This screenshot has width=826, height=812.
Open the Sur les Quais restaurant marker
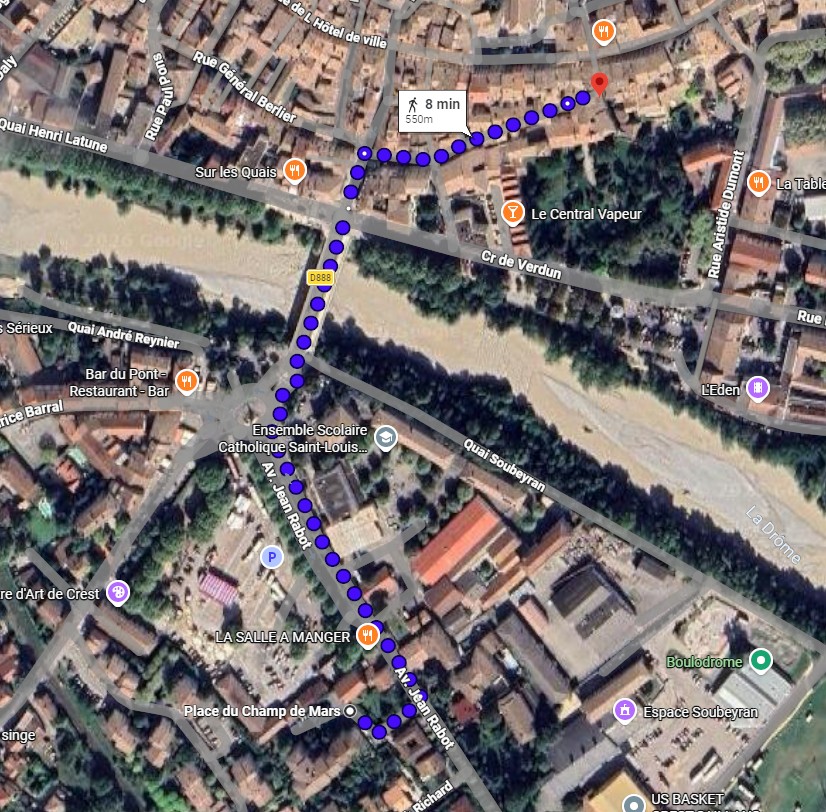(294, 170)
